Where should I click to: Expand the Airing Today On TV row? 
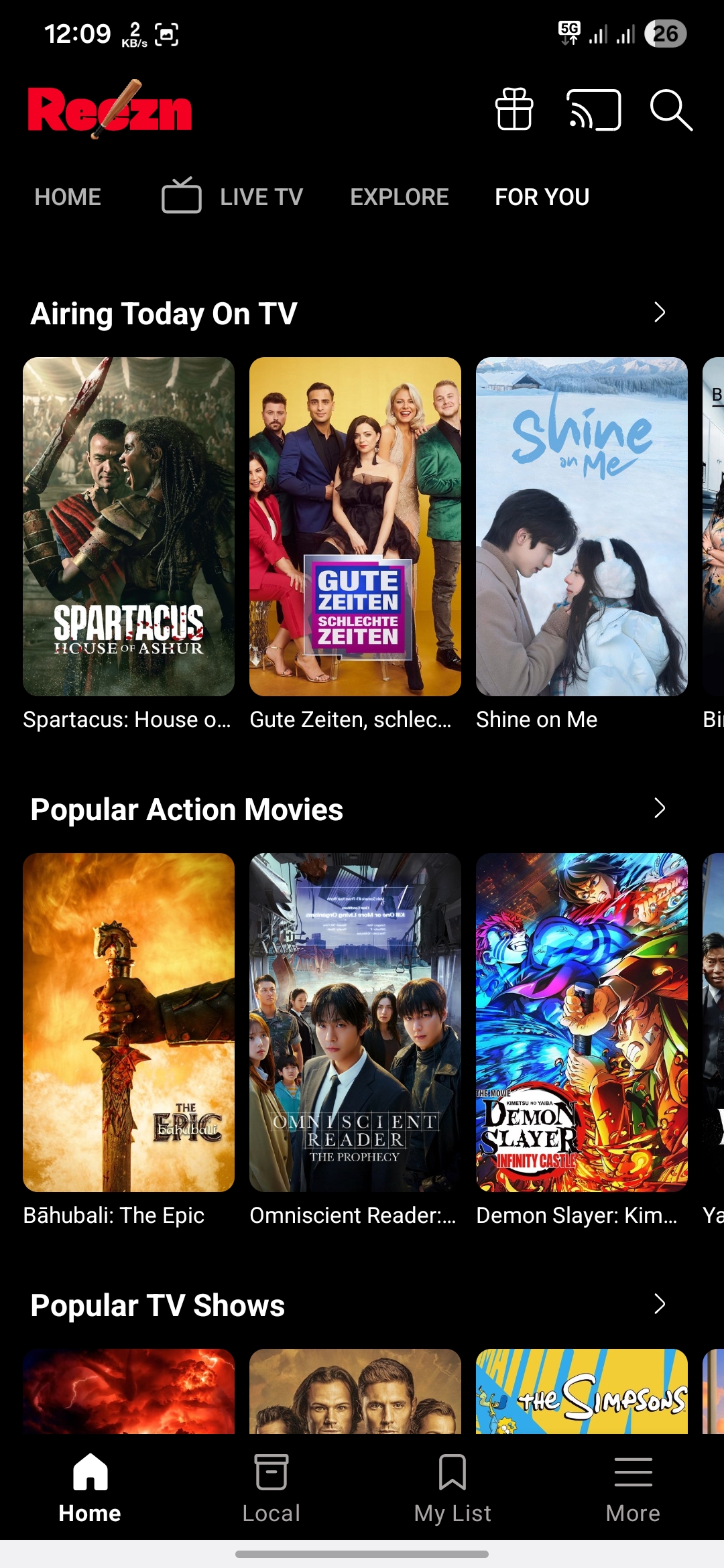(x=660, y=312)
